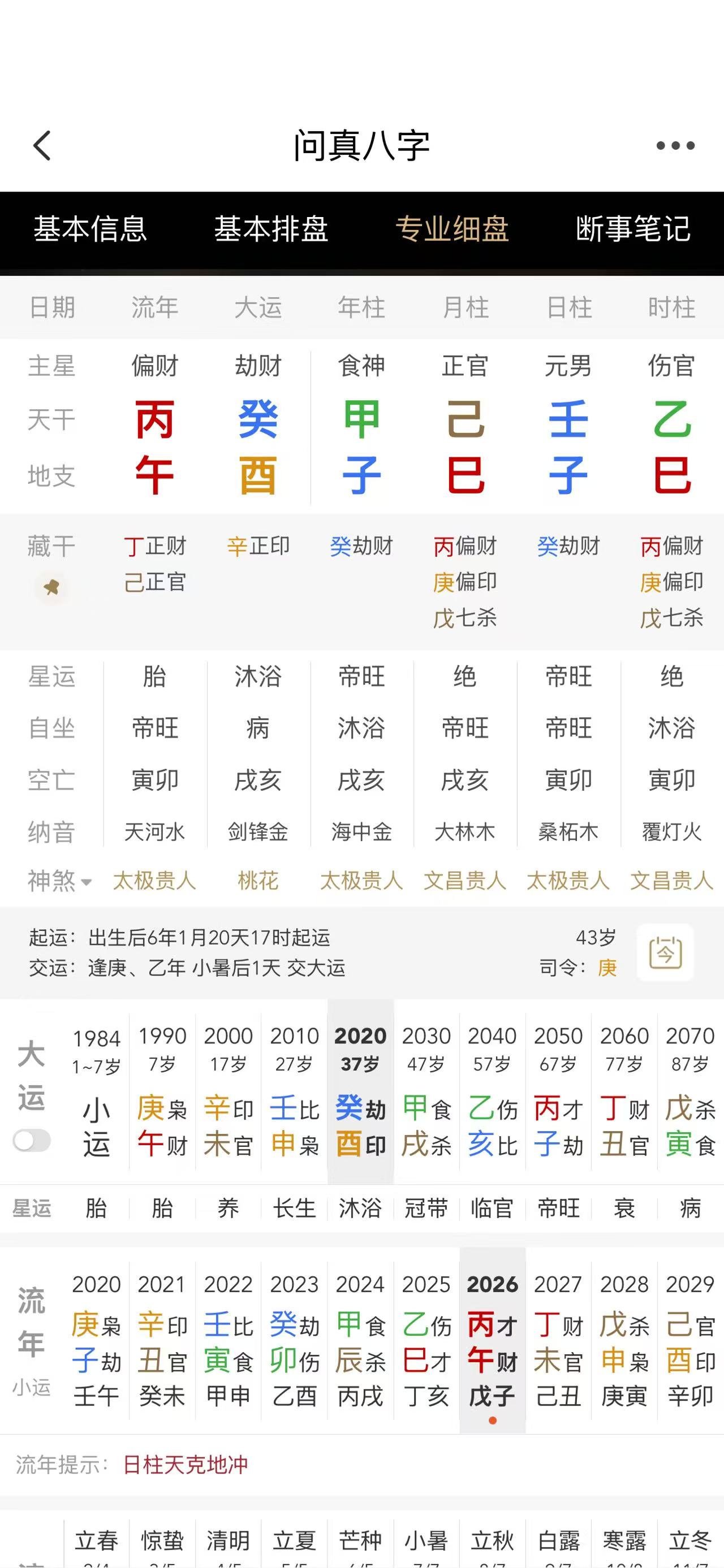Select the 专业细盘 tab

[x=452, y=229]
